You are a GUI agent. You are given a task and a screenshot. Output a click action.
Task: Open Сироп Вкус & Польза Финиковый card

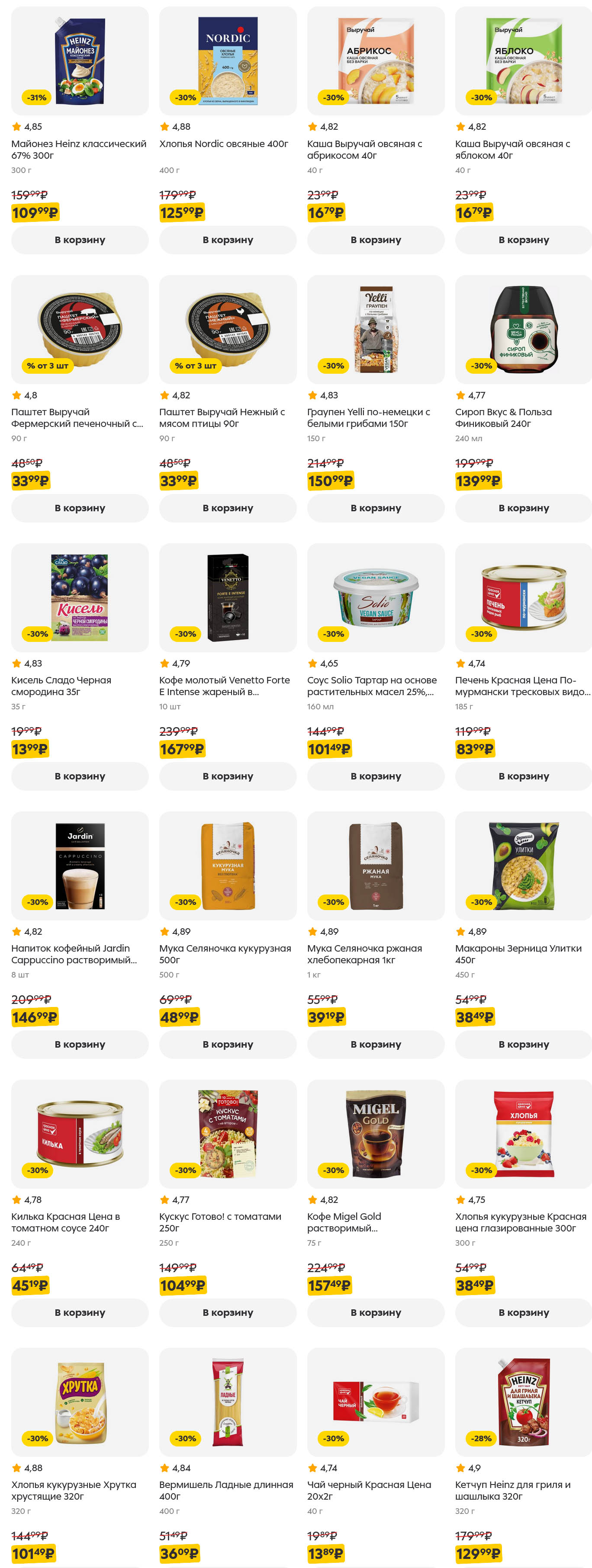(523, 329)
